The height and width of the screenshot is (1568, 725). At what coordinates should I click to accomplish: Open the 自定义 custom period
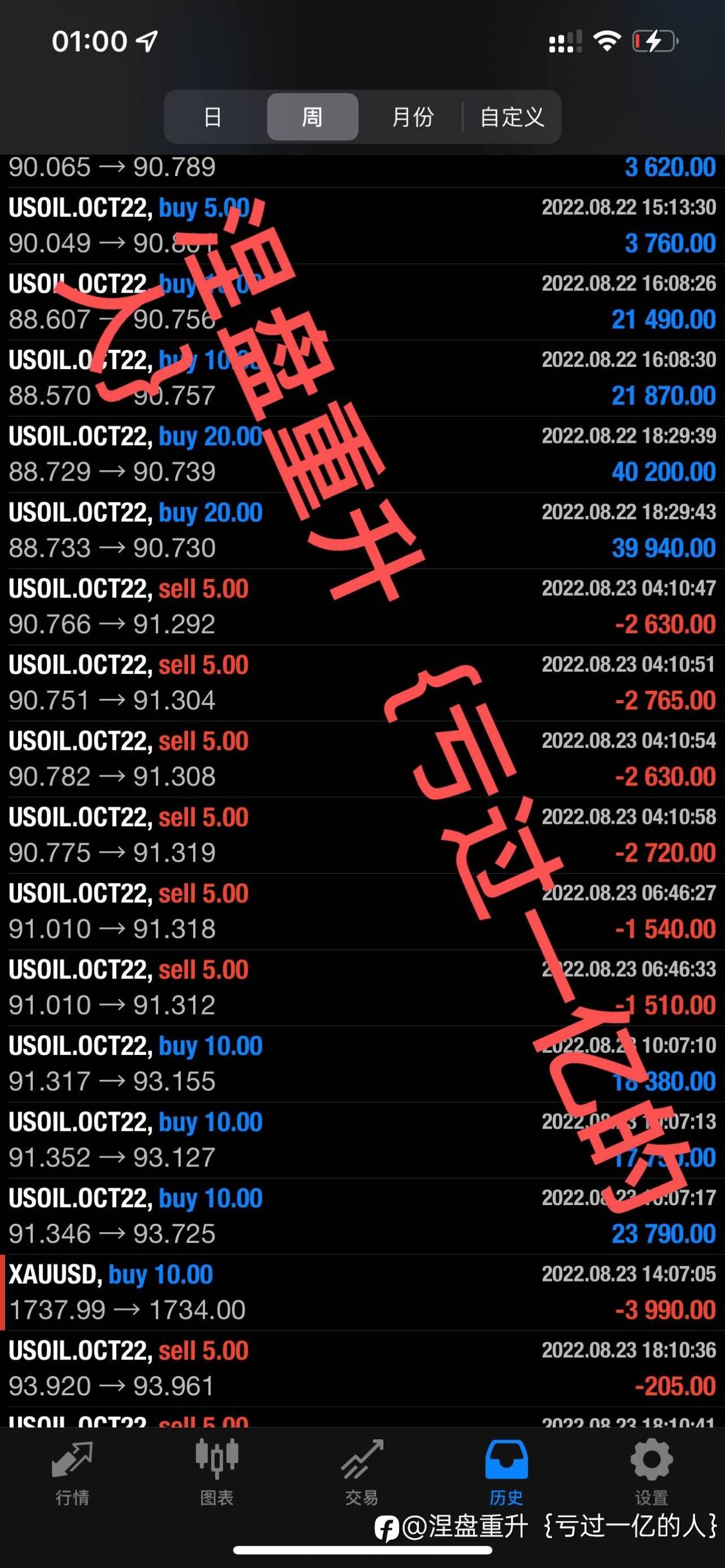(511, 117)
